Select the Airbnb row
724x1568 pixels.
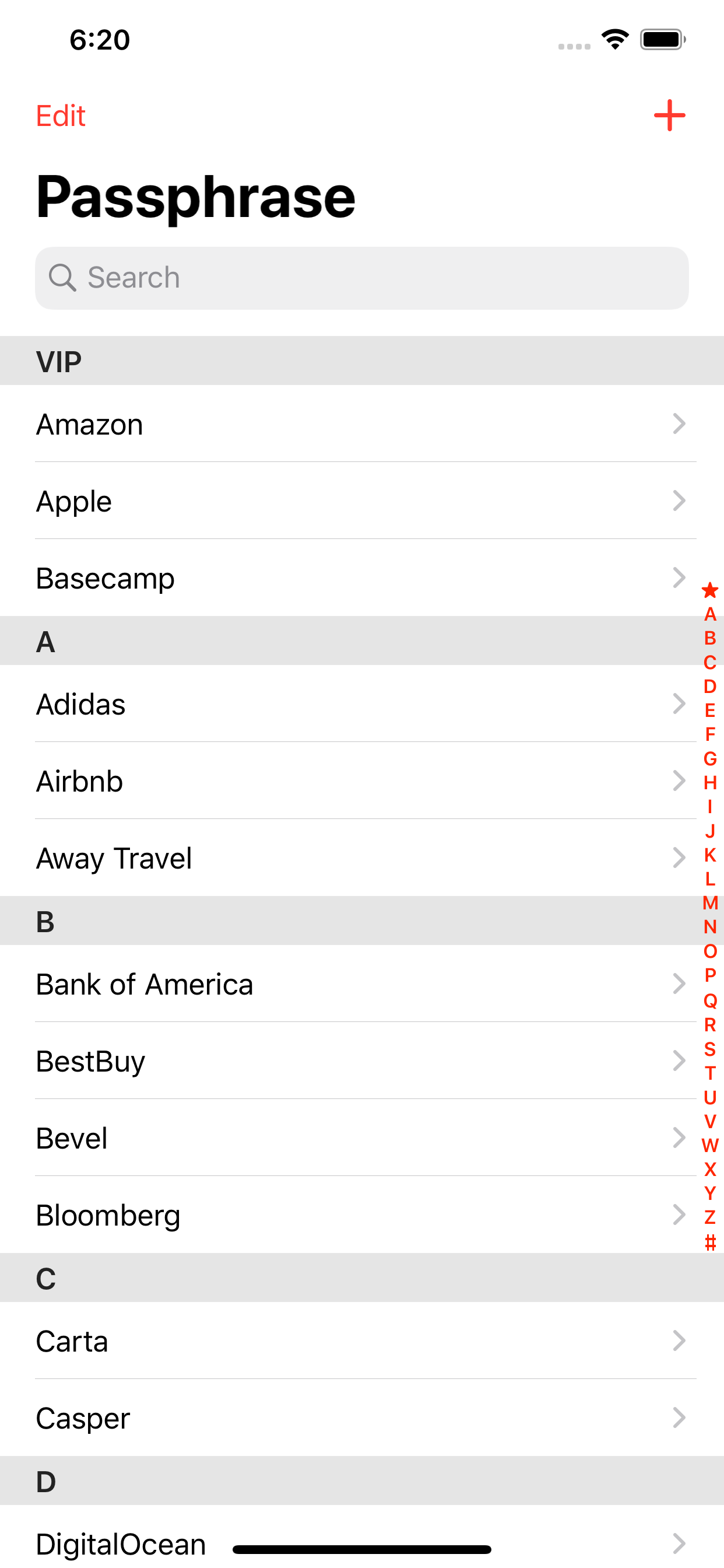[361, 781]
